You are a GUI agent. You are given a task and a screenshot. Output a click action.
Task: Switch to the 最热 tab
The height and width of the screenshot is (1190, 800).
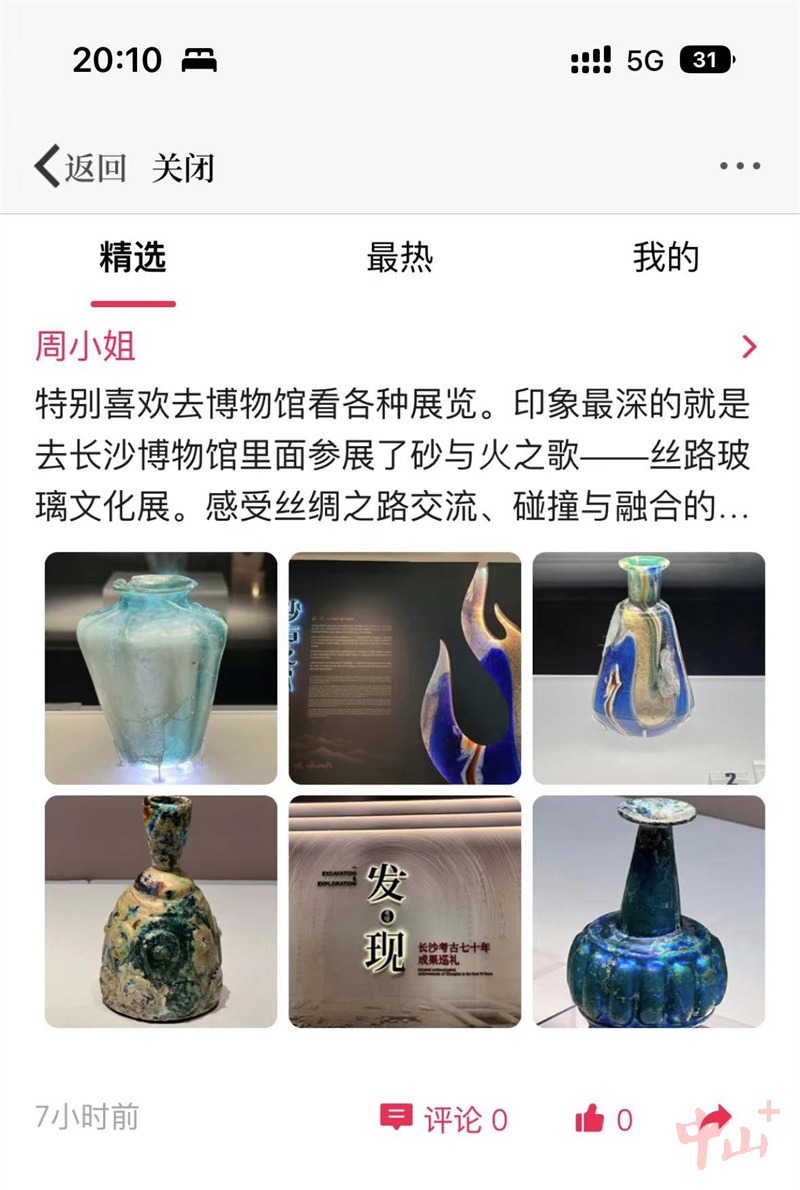click(399, 258)
